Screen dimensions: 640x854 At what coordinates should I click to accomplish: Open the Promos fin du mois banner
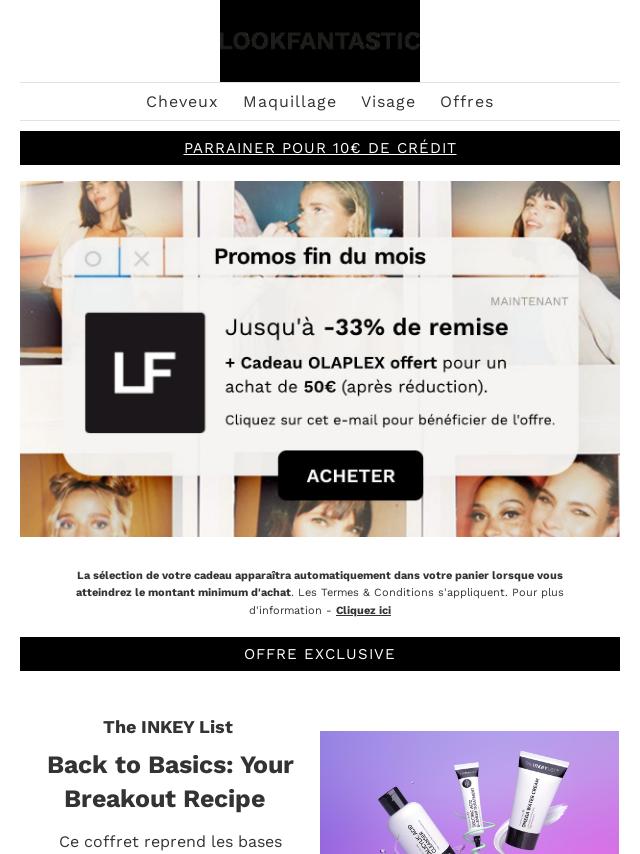[320, 359]
